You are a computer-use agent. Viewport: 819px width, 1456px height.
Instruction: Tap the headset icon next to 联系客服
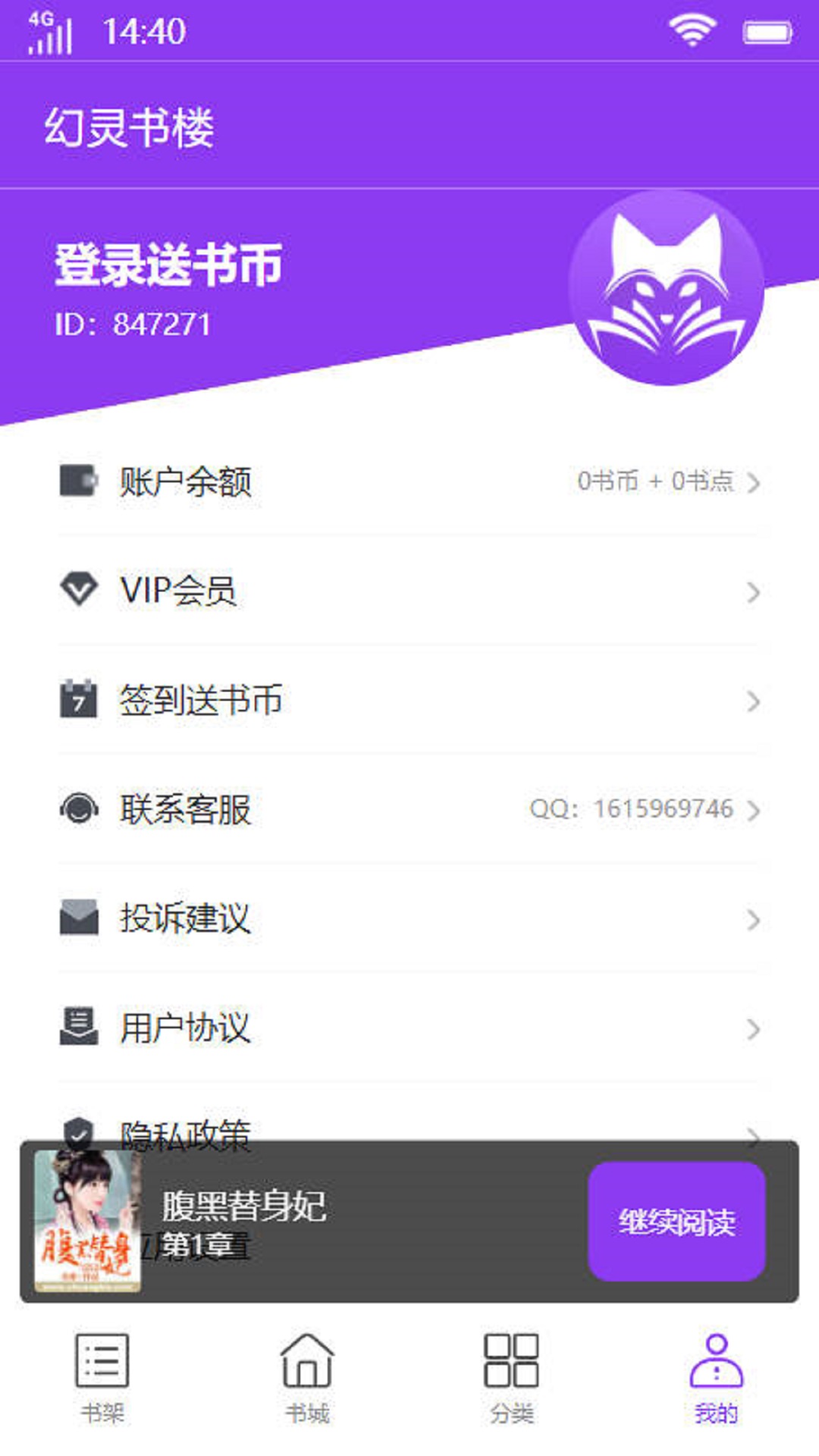(79, 808)
